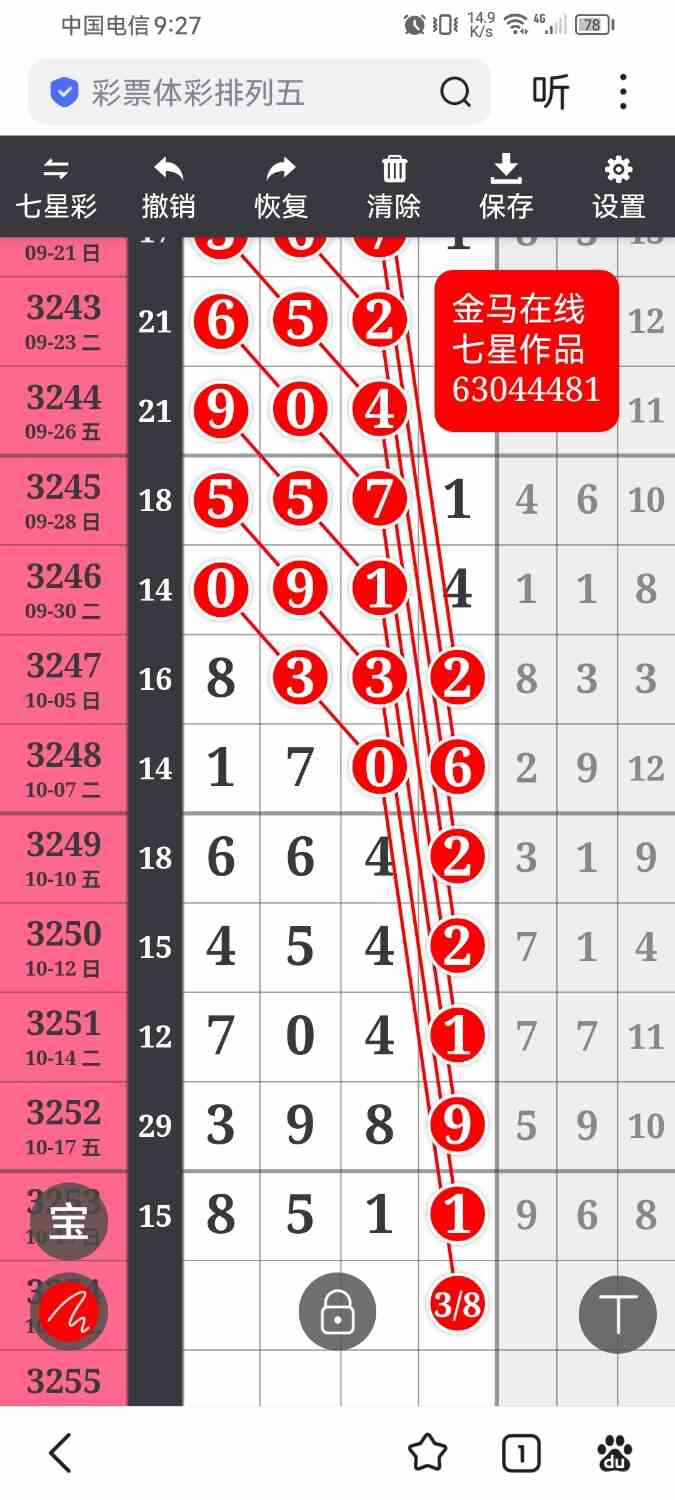Open the browser overflow menu
This screenshot has height=1500, width=675.
[623, 93]
